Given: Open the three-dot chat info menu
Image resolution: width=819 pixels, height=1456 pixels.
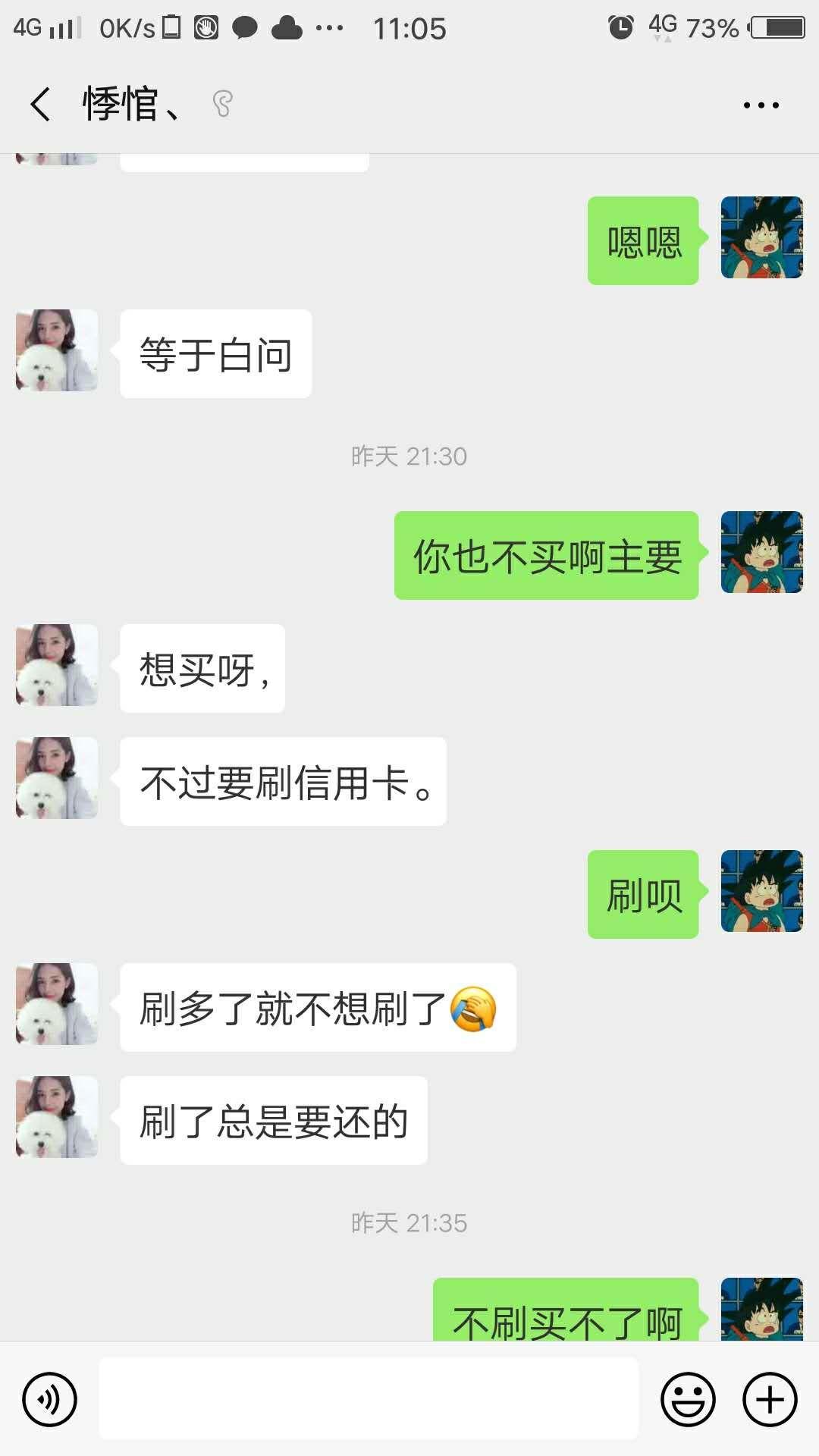Looking at the screenshot, I should click(x=761, y=105).
